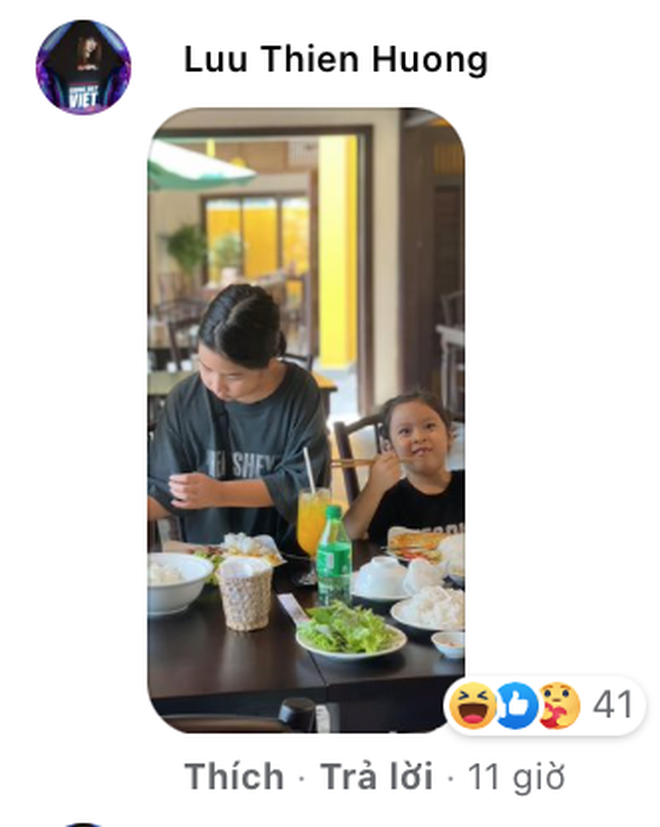The width and height of the screenshot is (660, 827).
Task: Open the Luu Thien Huong name link
Action: click(335, 60)
